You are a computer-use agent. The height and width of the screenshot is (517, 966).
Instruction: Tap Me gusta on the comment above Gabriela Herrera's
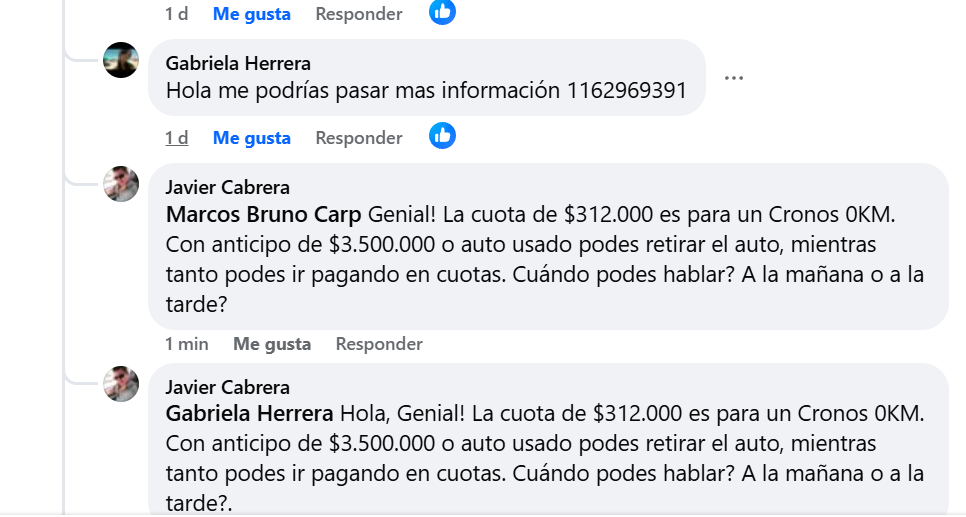point(251,14)
